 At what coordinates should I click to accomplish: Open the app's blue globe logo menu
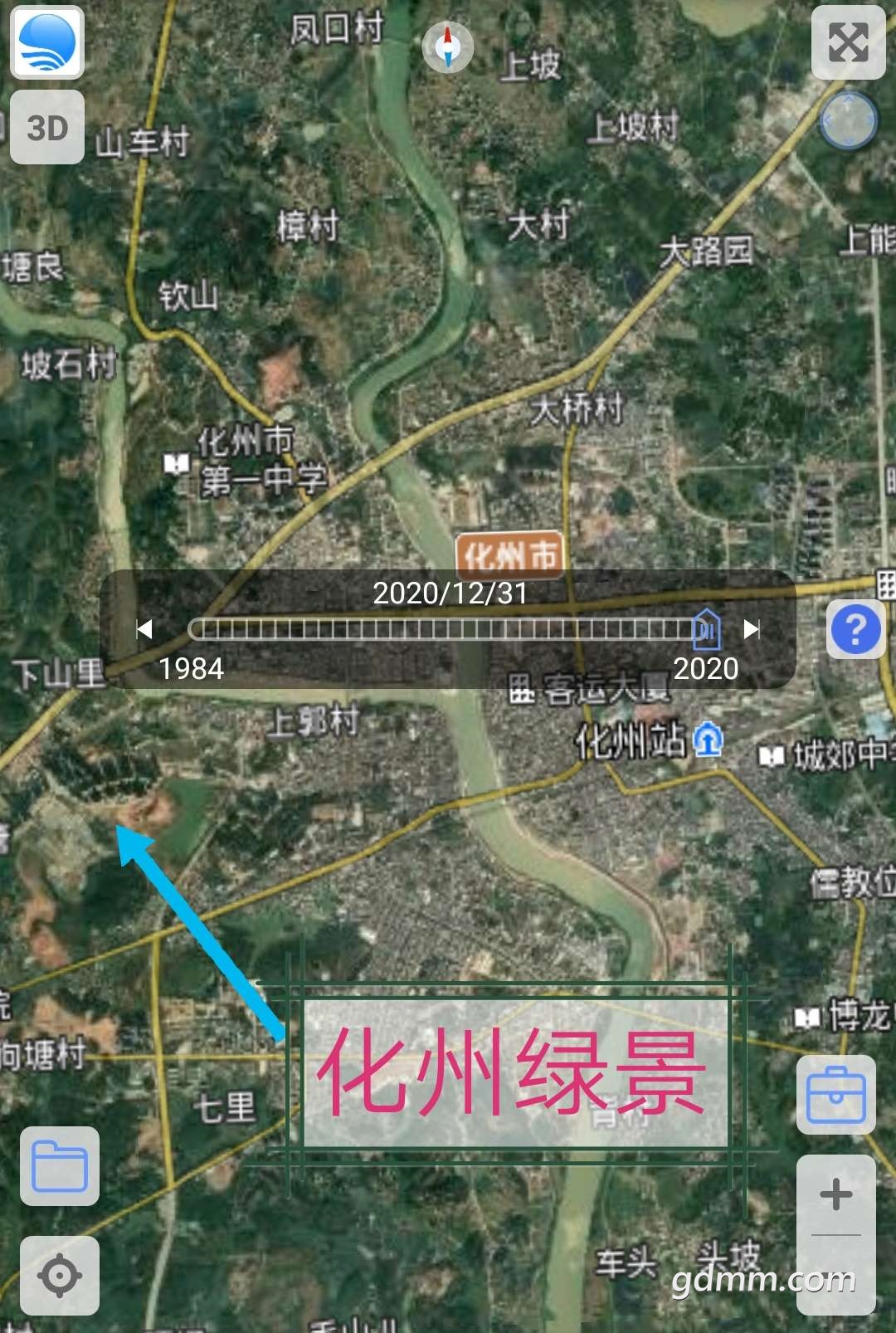click(47, 43)
